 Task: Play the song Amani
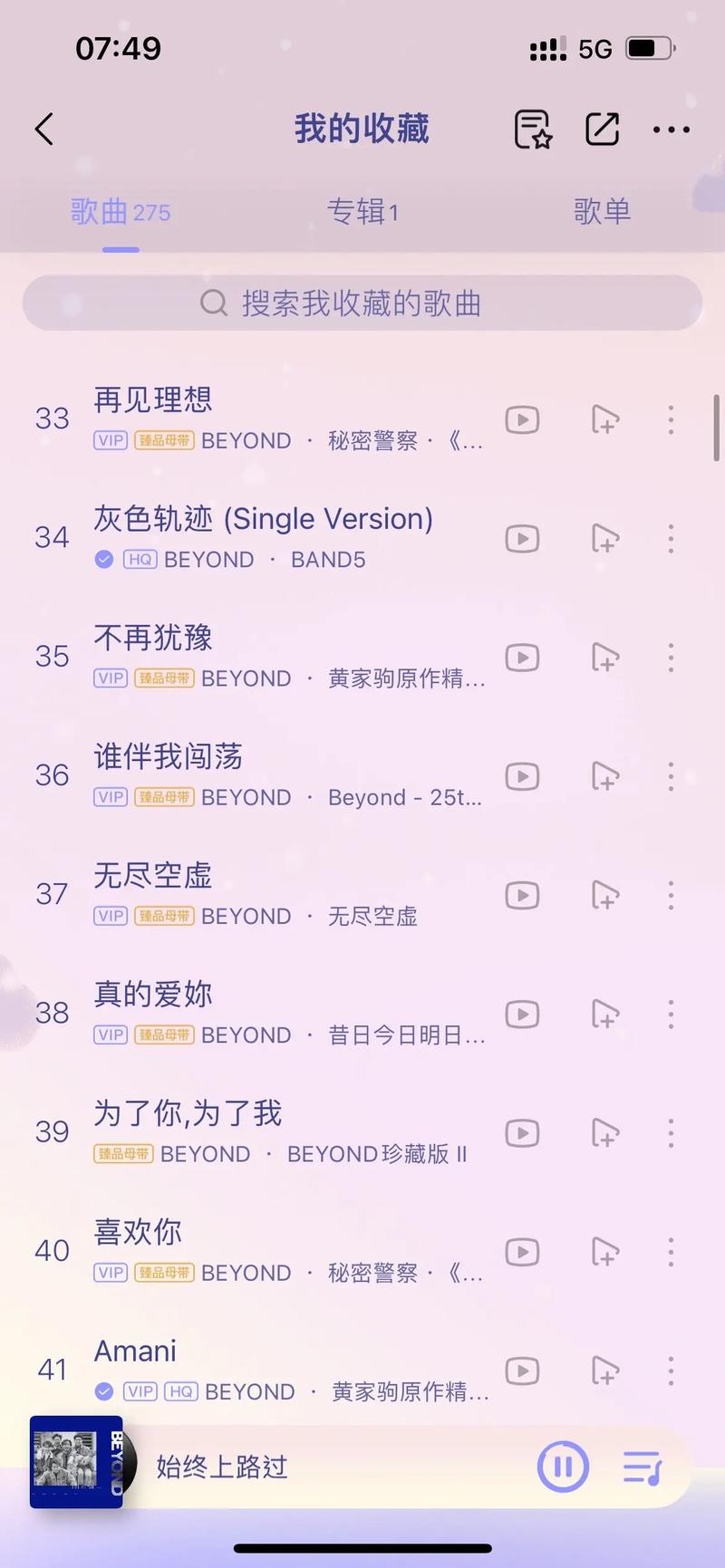[272, 1370]
